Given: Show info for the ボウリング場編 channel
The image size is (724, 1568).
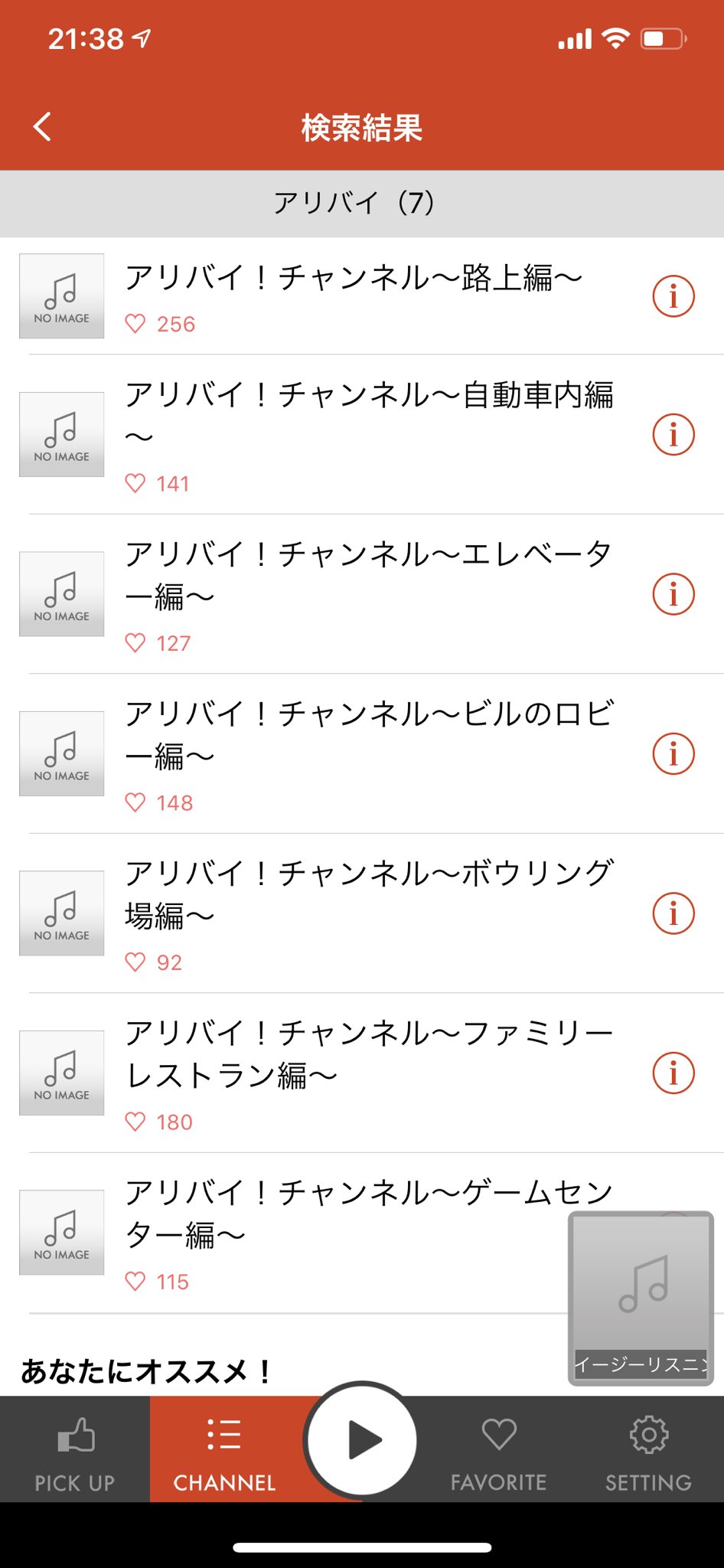Looking at the screenshot, I should point(673,913).
